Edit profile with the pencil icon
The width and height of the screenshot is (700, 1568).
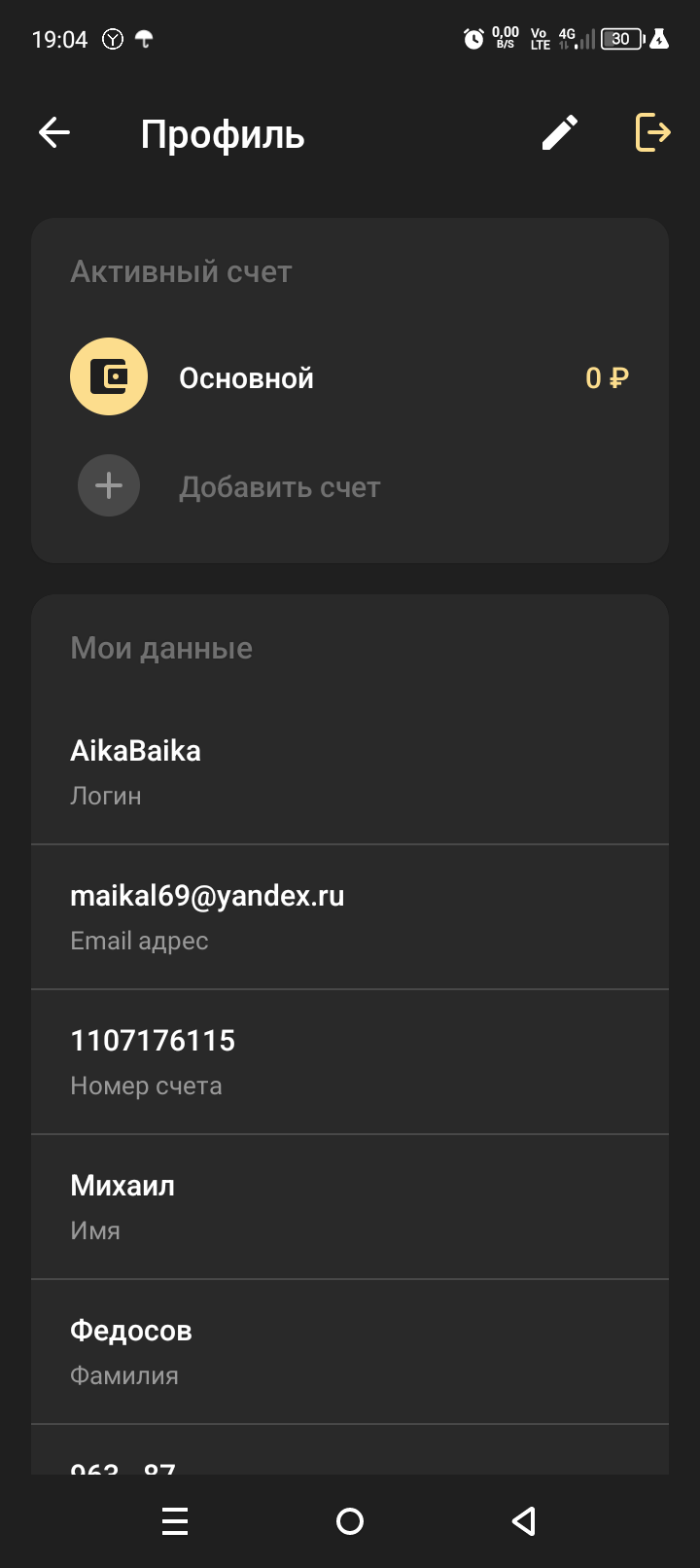pyautogui.click(x=559, y=133)
